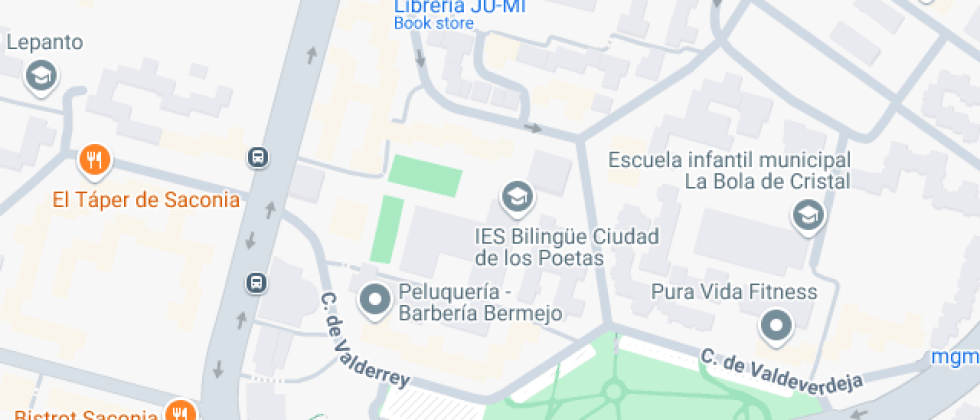
Task: Select the La Bola de Cristal school pin
Action: point(807,215)
